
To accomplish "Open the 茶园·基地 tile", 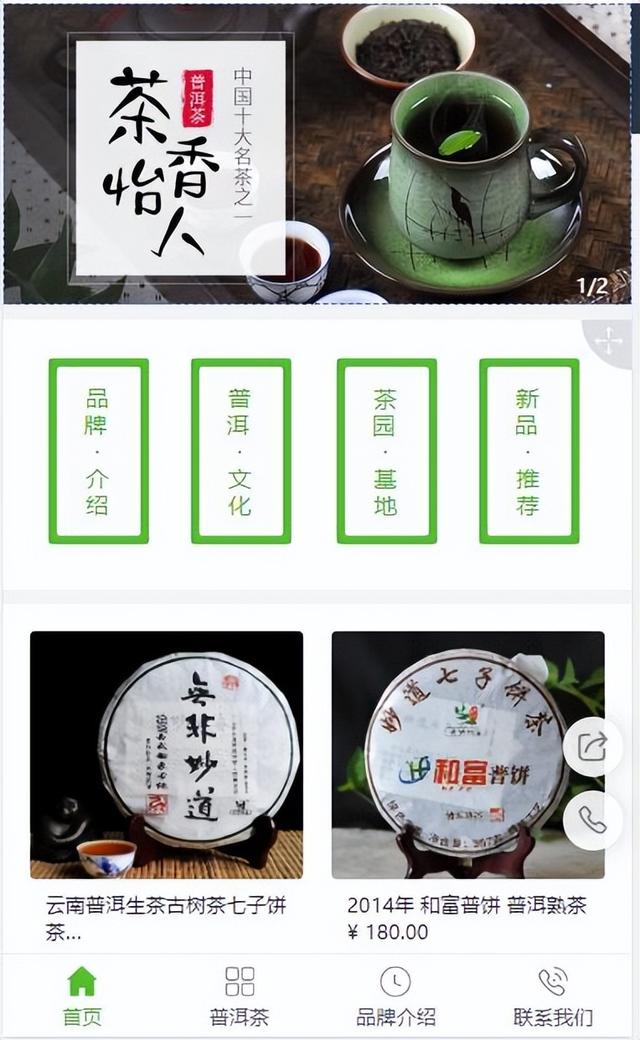I will (x=387, y=451).
